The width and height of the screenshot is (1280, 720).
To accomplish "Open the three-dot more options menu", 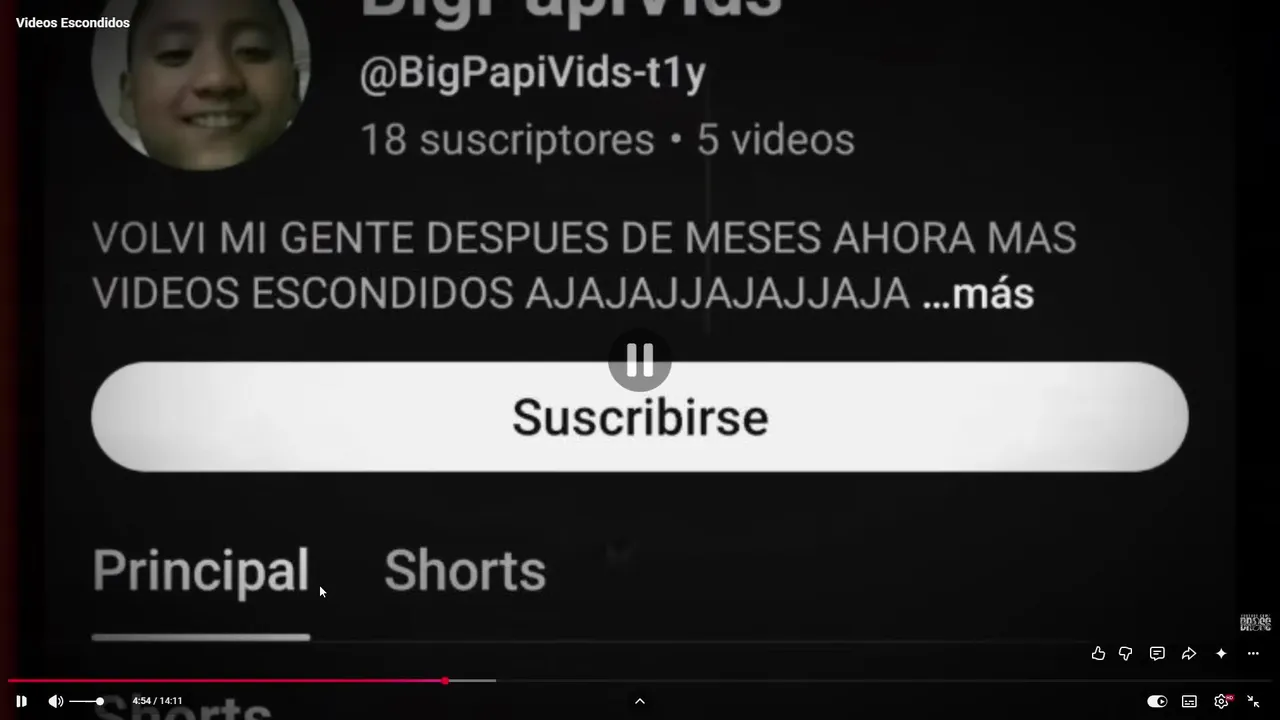I will 1253,653.
